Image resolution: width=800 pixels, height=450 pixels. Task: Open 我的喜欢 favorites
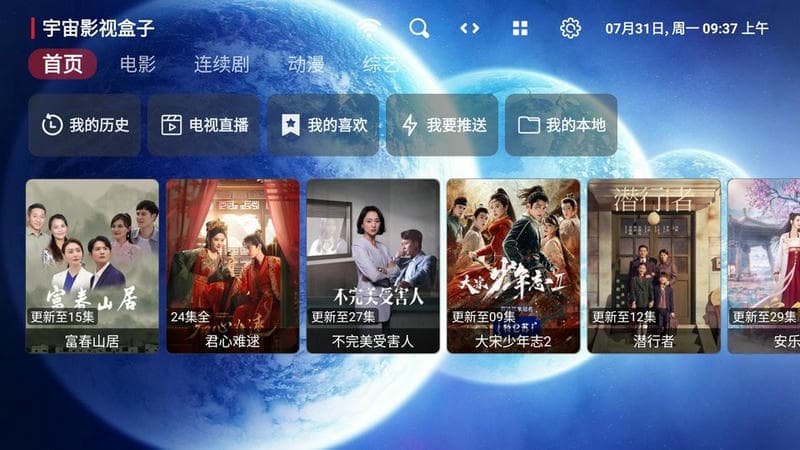coord(323,125)
